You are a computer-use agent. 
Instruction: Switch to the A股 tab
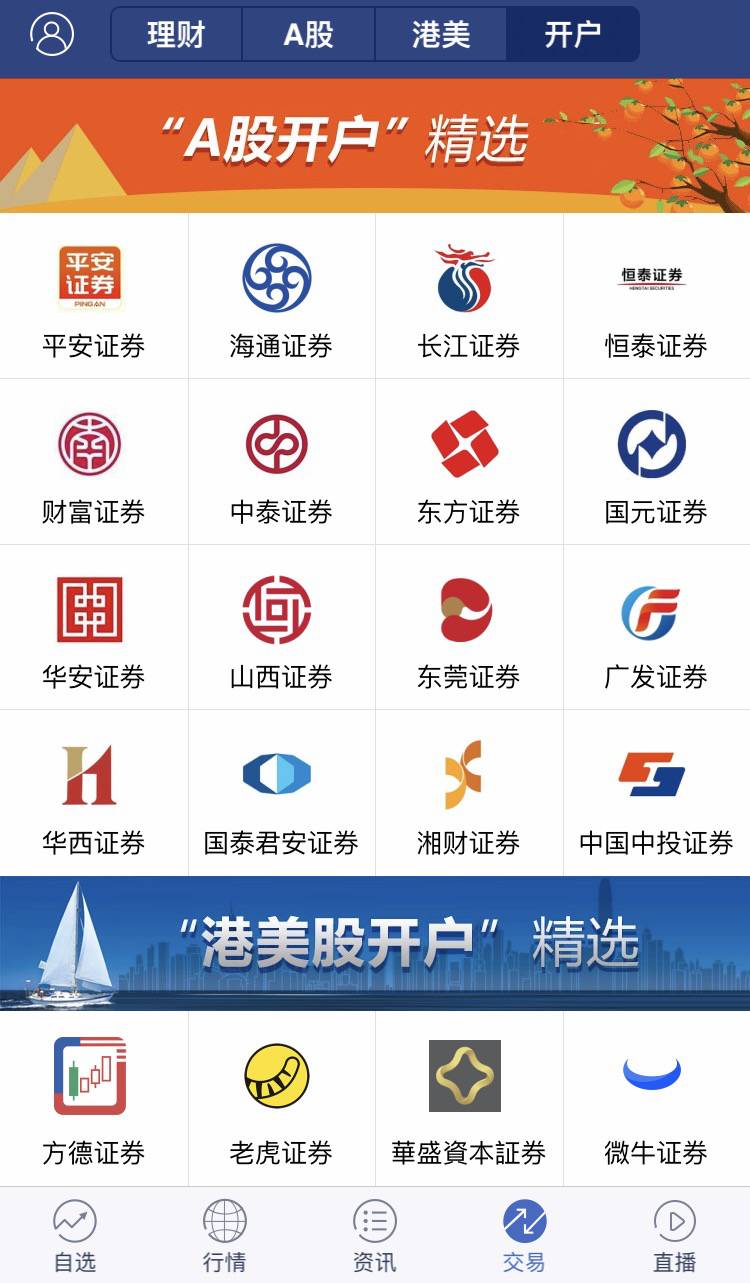pyautogui.click(x=308, y=35)
